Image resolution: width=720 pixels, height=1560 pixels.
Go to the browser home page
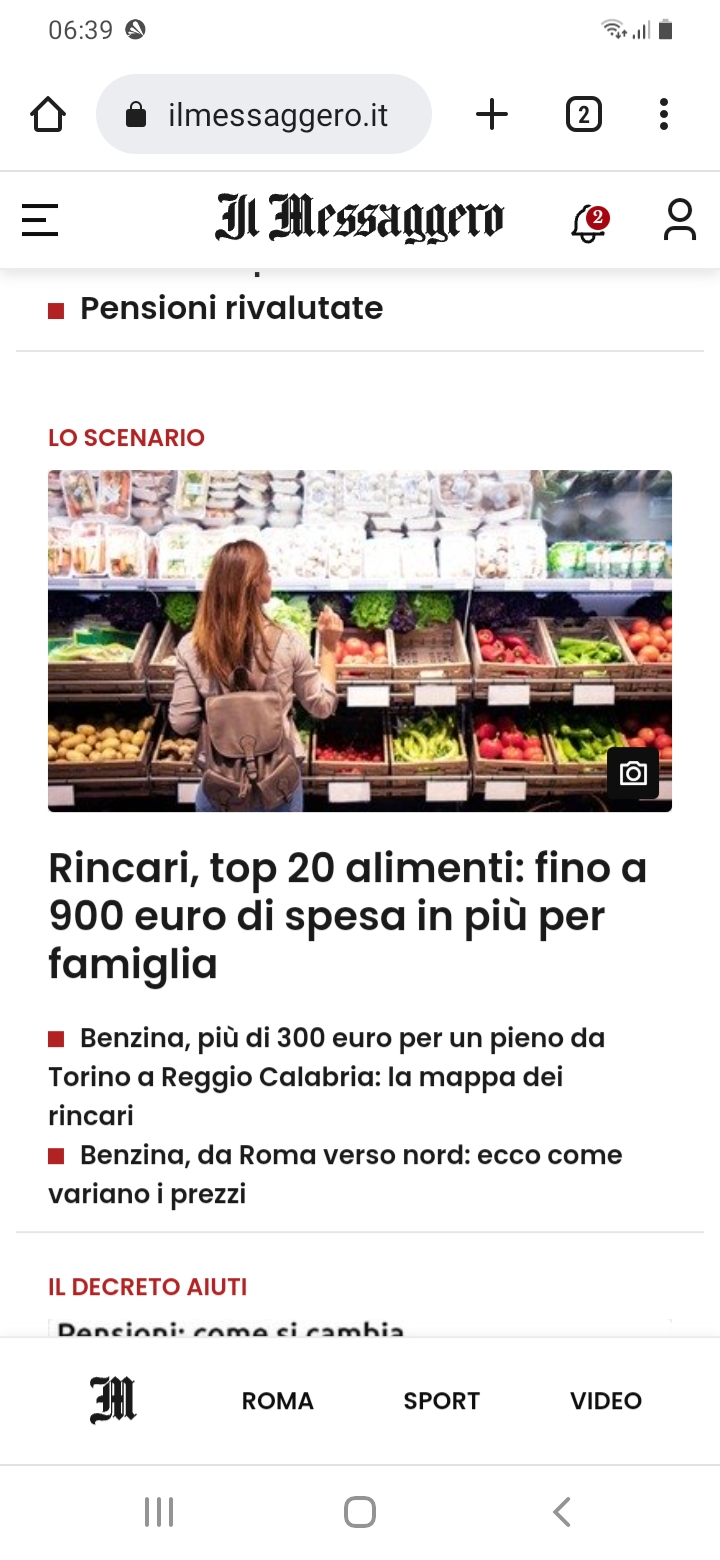pos(48,115)
